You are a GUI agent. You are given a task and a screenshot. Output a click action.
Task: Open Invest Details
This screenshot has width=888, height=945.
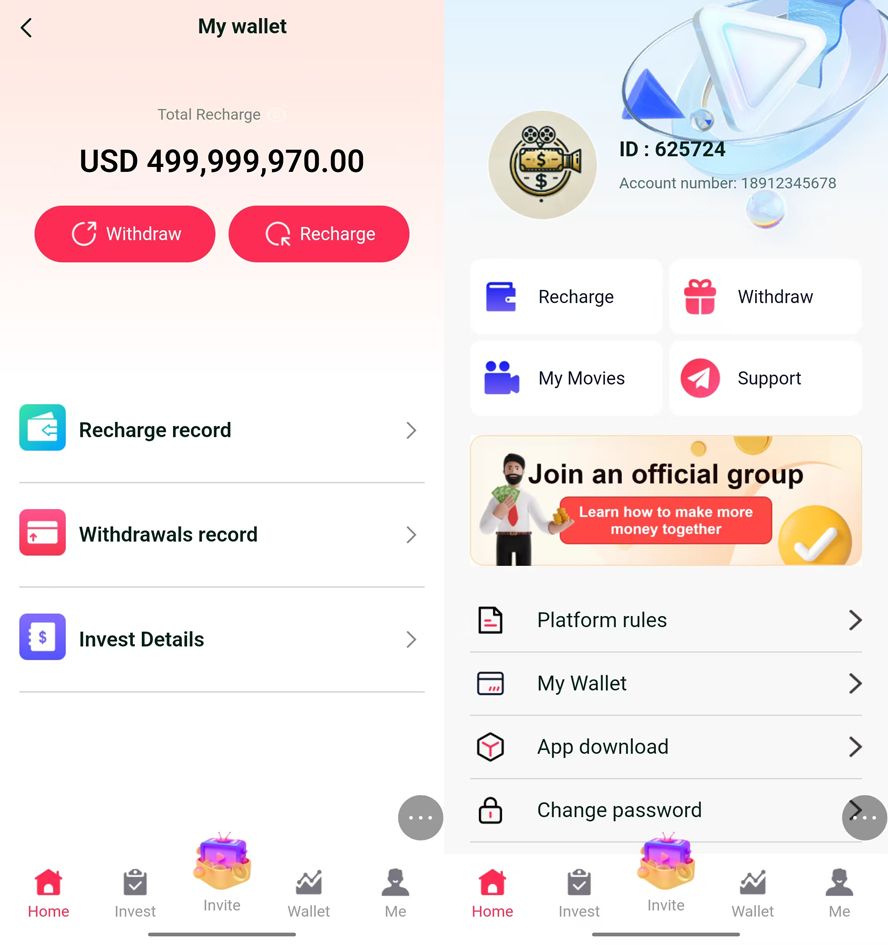tap(221, 639)
